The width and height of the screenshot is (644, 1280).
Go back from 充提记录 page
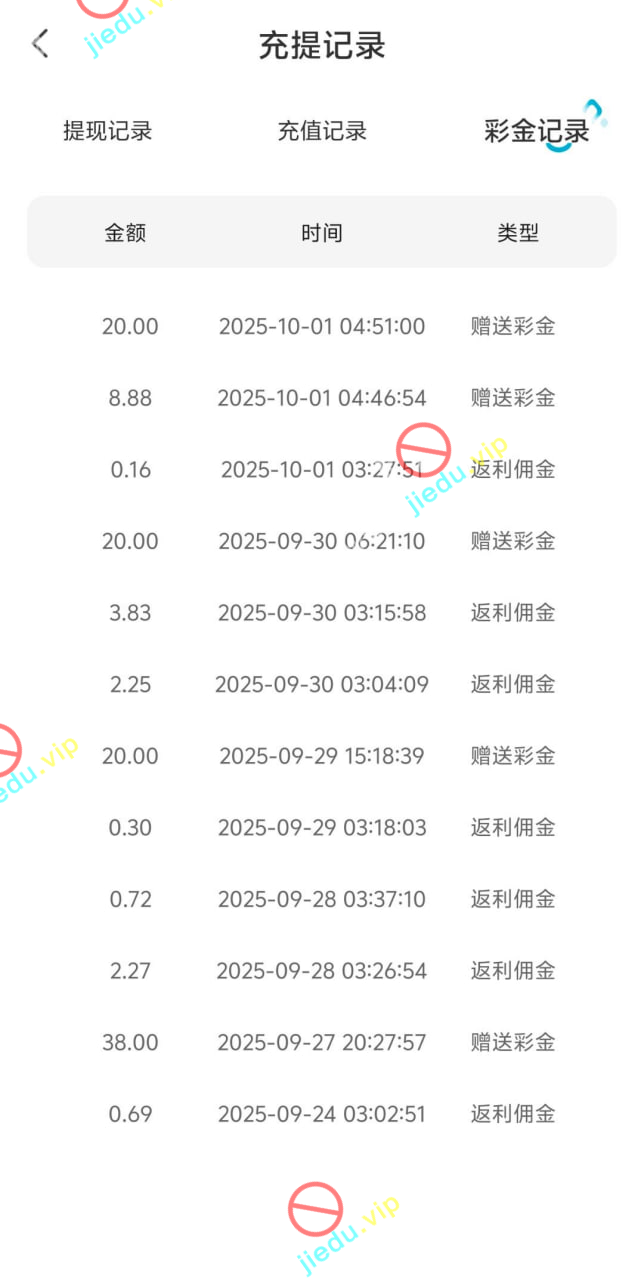coord(40,44)
